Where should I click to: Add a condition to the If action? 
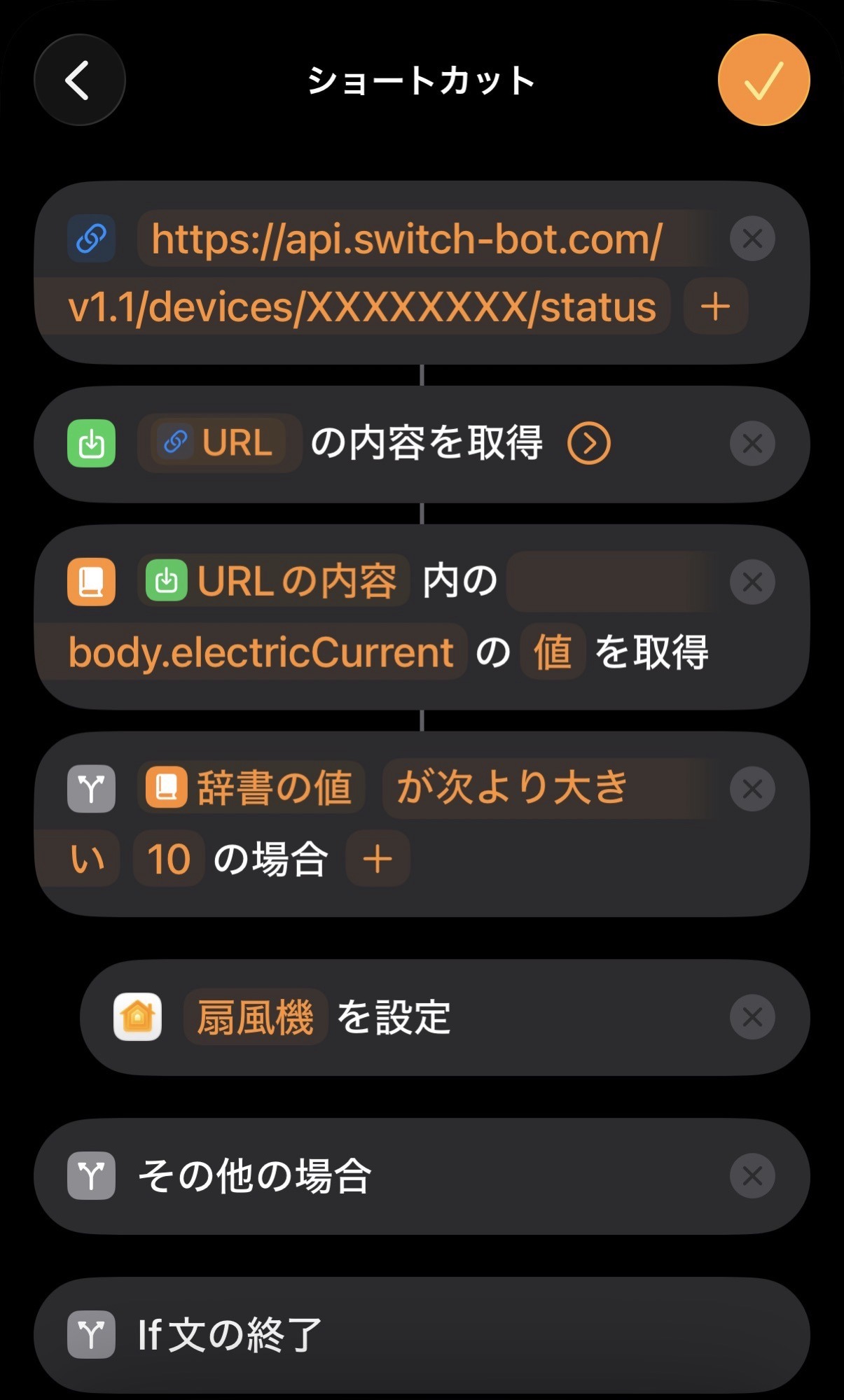378,859
